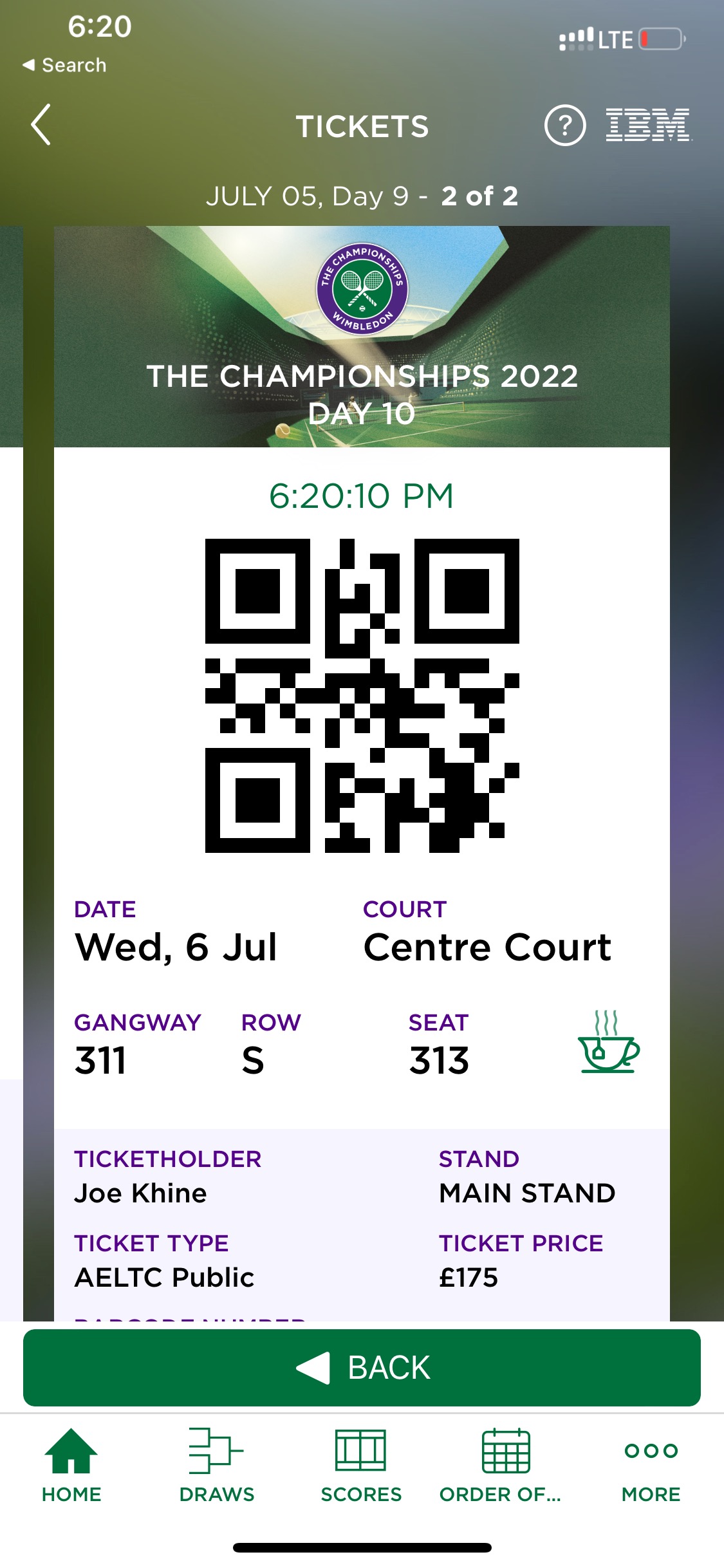Viewport: 724px width, 1568px height.
Task: Go back using the top-left arrow
Action: (41, 125)
